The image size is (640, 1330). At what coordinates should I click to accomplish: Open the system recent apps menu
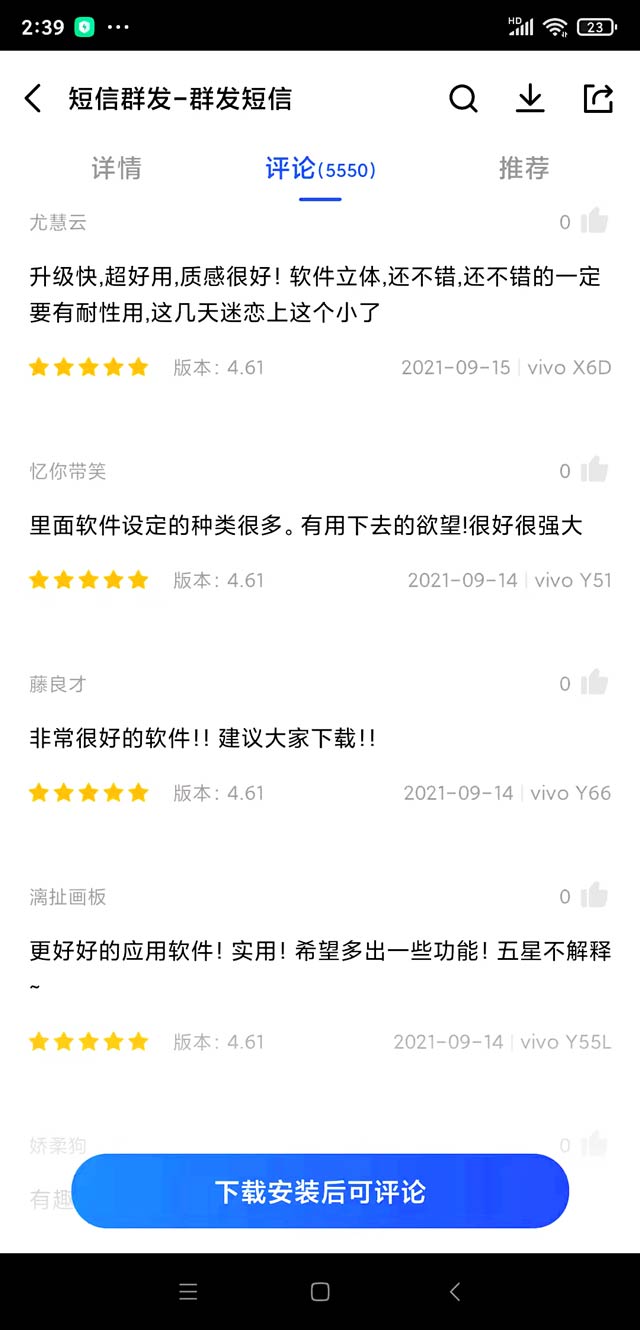[188, 1292]
